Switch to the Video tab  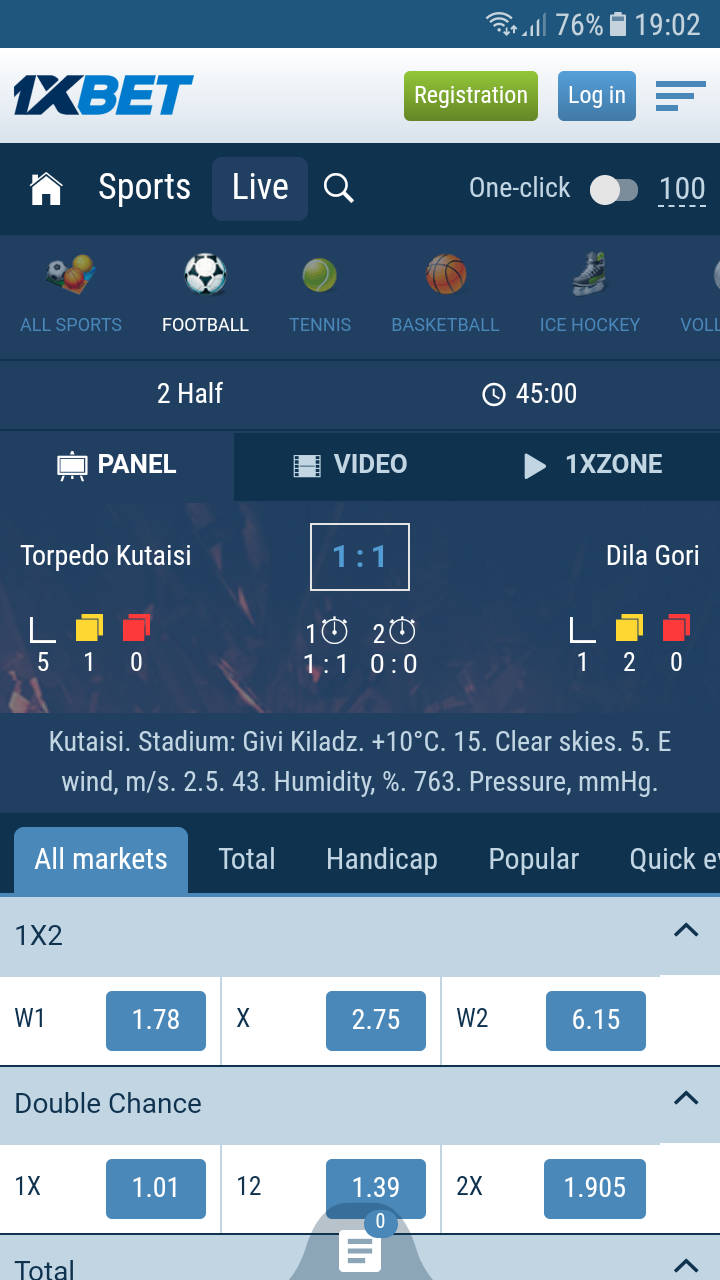350,465
